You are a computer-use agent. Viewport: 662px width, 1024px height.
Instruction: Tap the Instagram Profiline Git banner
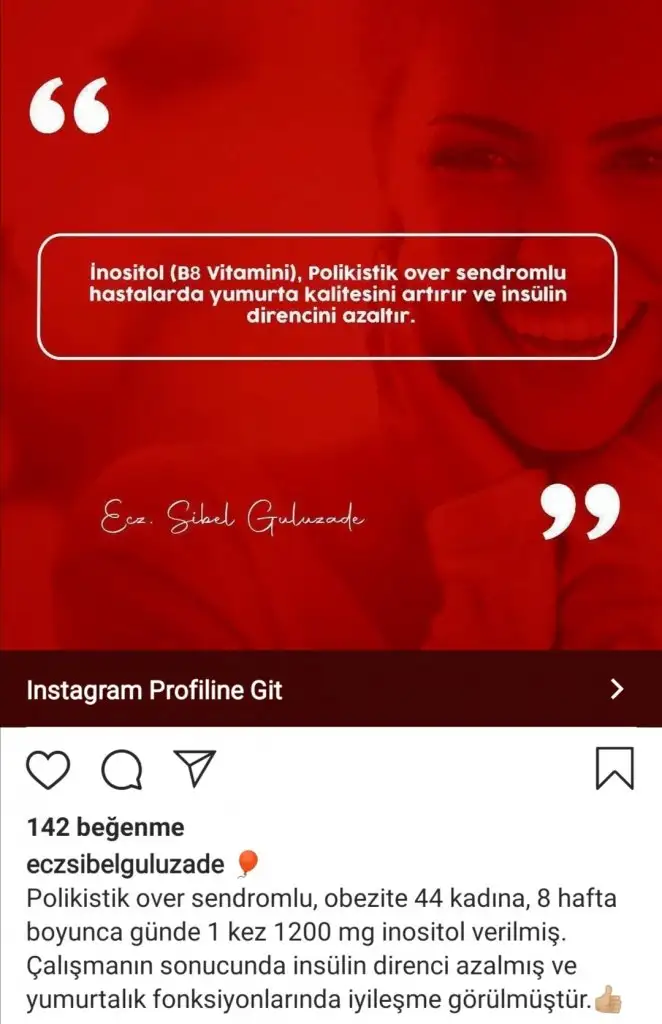click(330, 689)
